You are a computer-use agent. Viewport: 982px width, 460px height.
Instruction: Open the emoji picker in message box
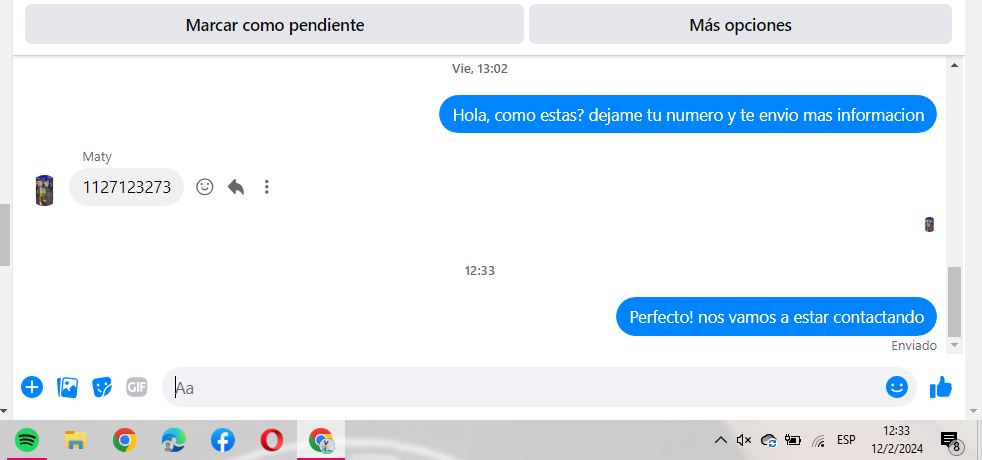[x=897, y=387]
